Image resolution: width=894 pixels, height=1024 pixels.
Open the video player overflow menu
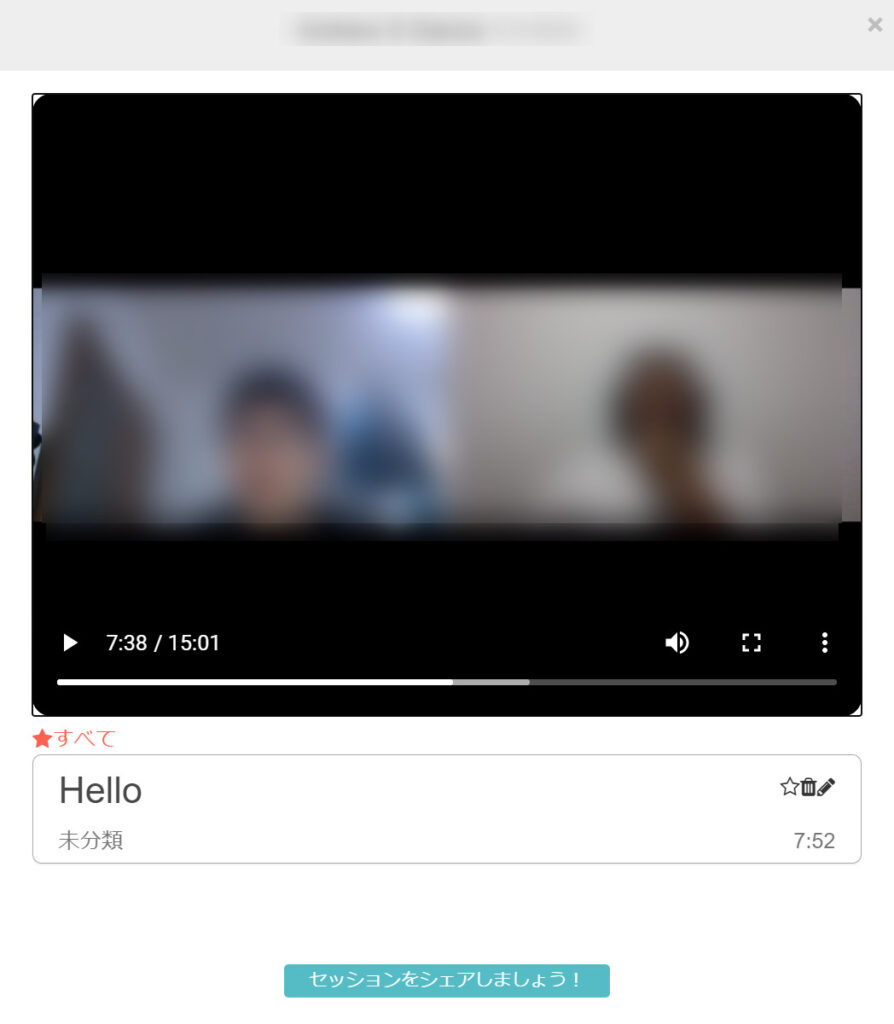(x=824, y=643)
